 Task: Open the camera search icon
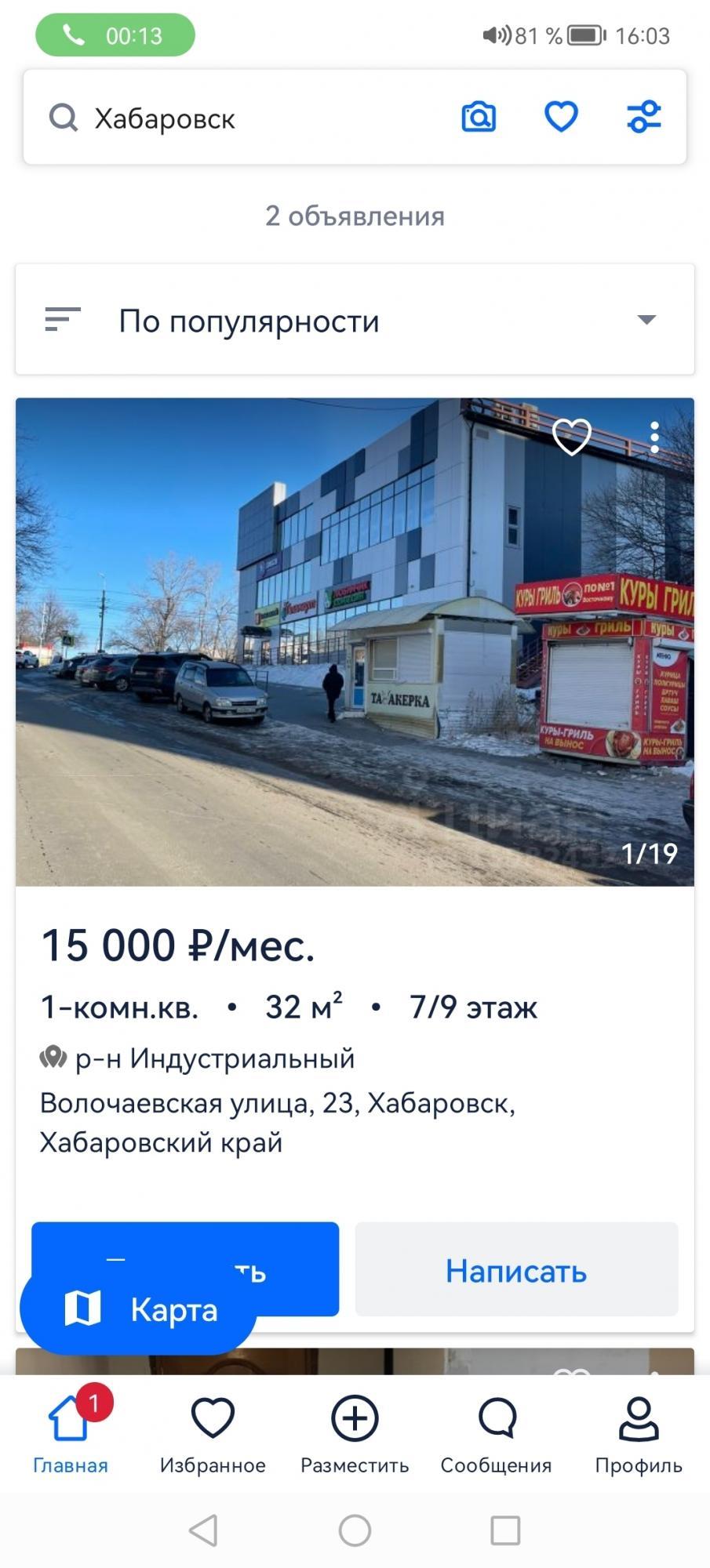(x=479, y=118)
